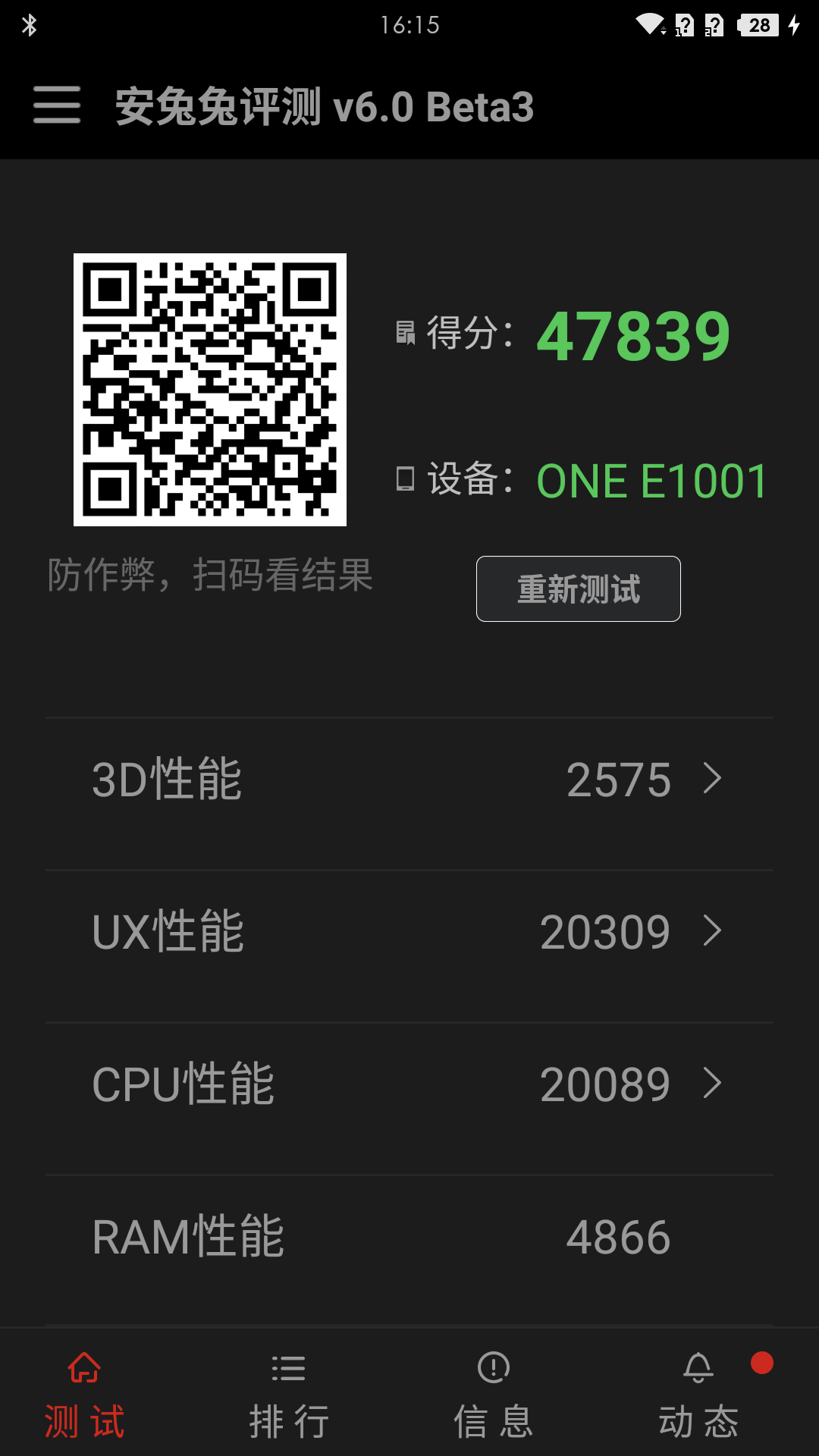819x1456 pixels.
Task: Switch to the 排行 ranking tab
Action: [289, 1395]
